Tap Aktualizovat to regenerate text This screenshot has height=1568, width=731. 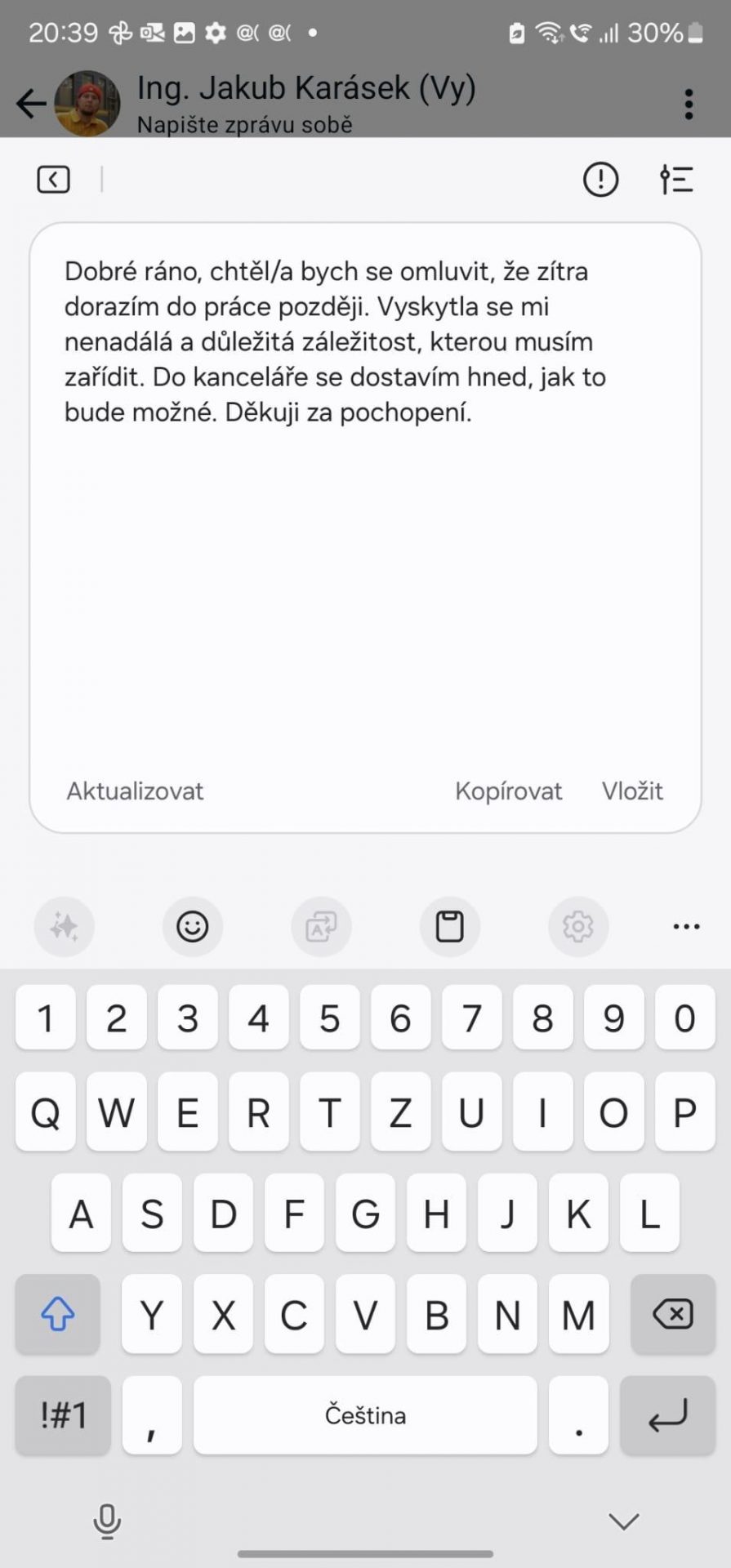(135, 791)
